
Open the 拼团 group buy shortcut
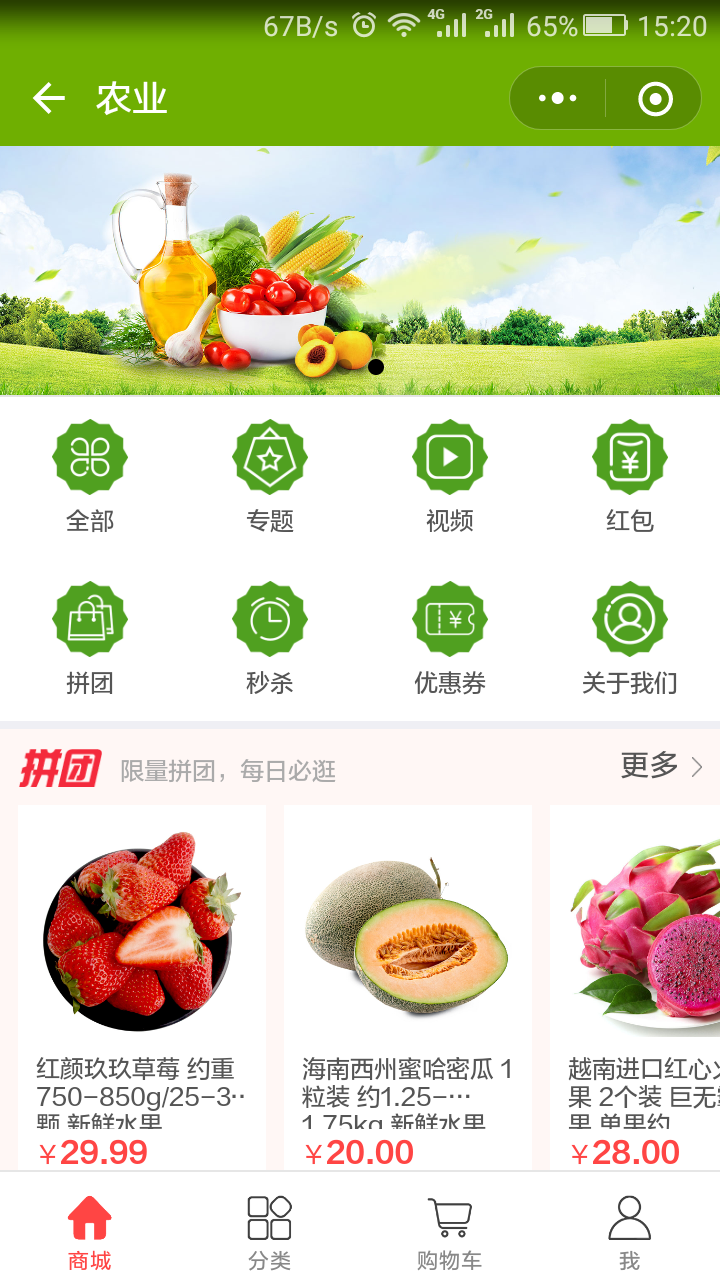(x=90, y=638)
